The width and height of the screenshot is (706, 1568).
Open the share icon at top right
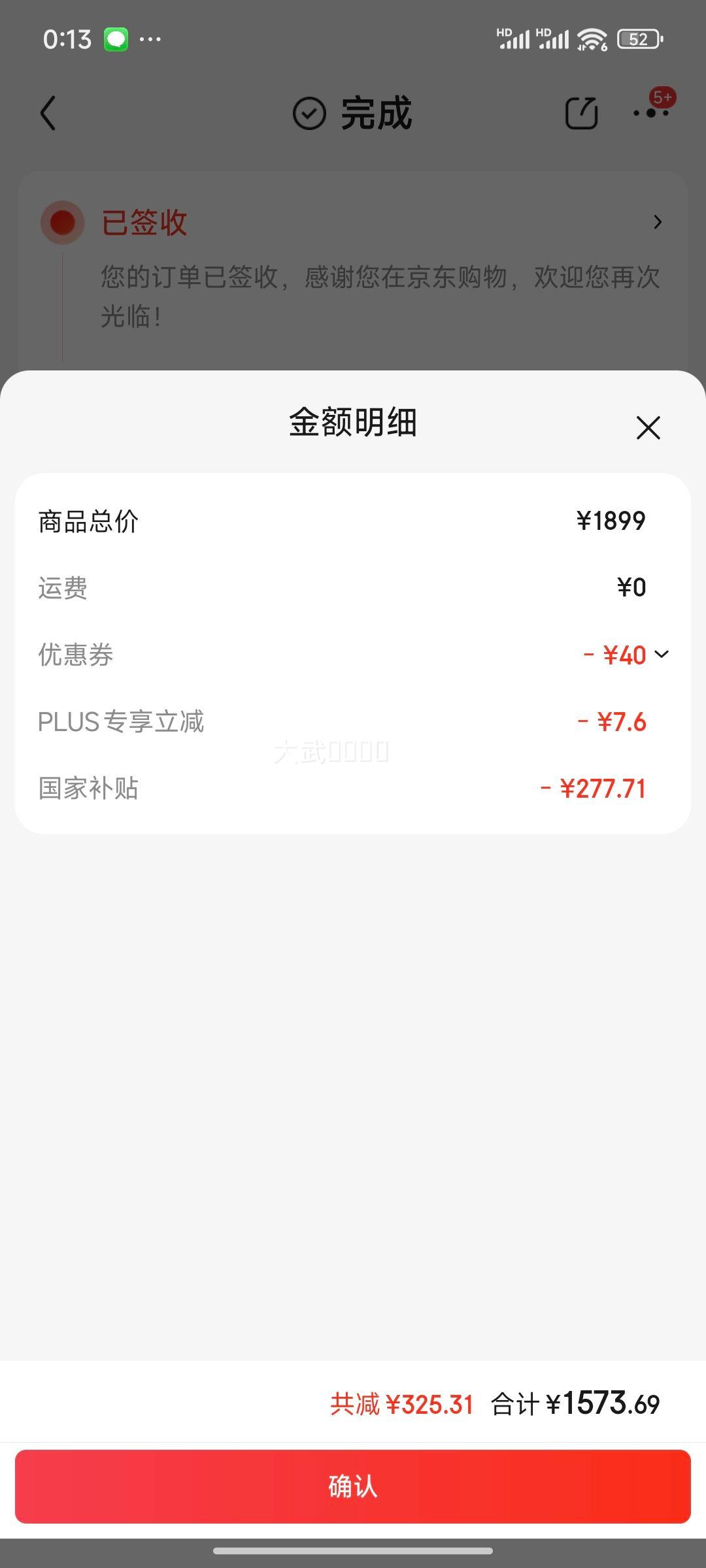pos(581,112)
